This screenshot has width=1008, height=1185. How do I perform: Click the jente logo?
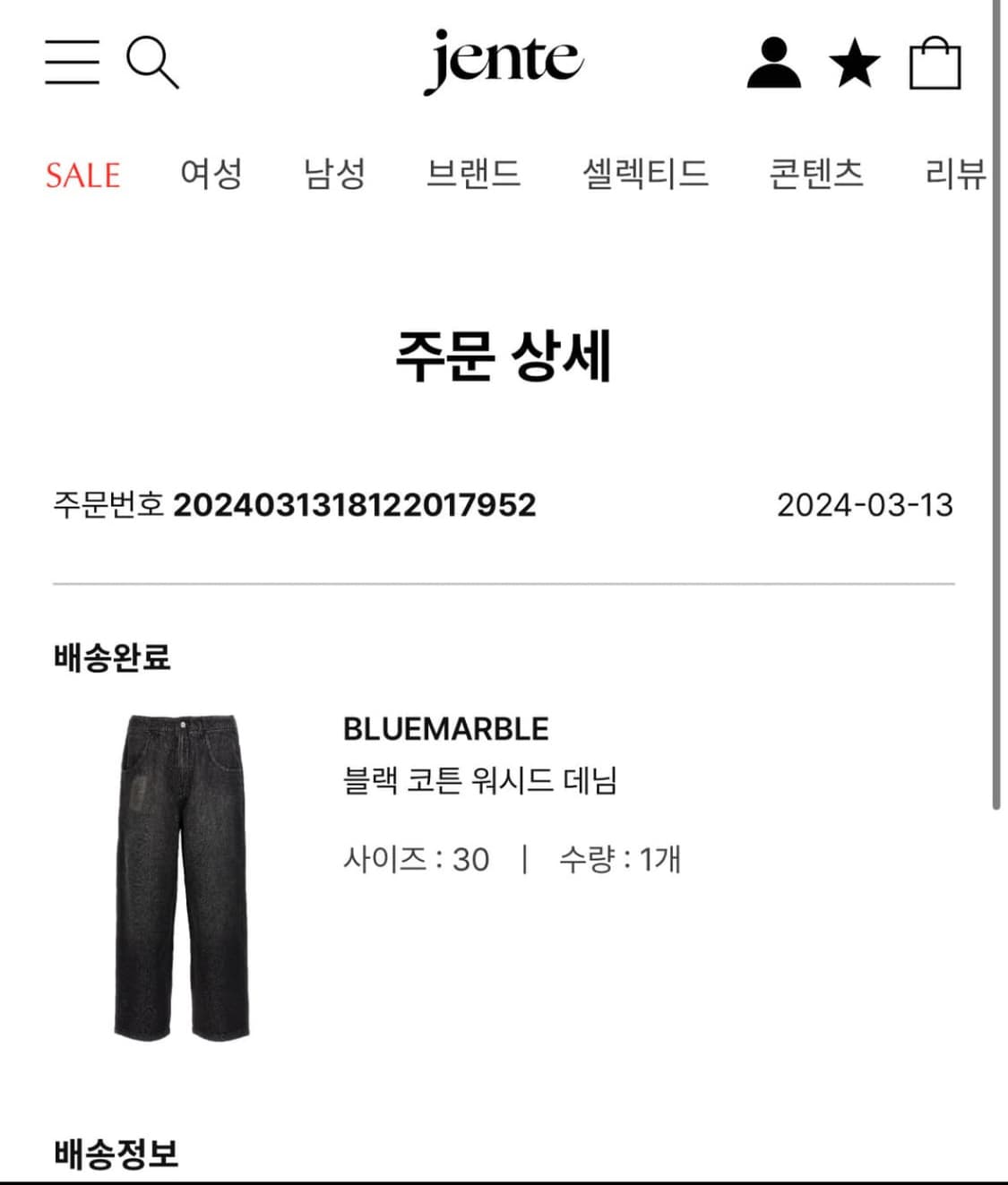(x=504, y=59)
